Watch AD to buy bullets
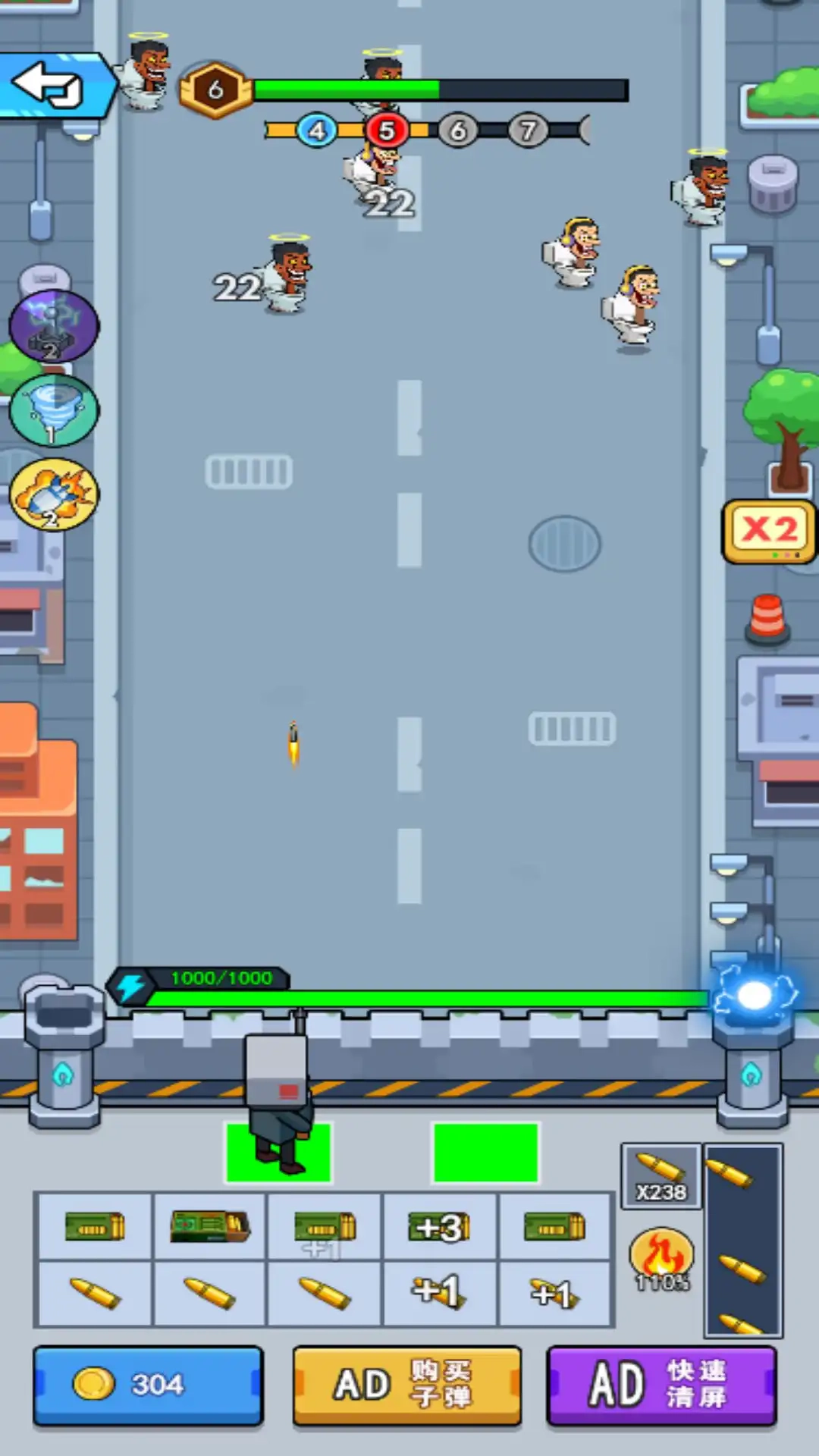819x1456 pixels. [407, 1385]
